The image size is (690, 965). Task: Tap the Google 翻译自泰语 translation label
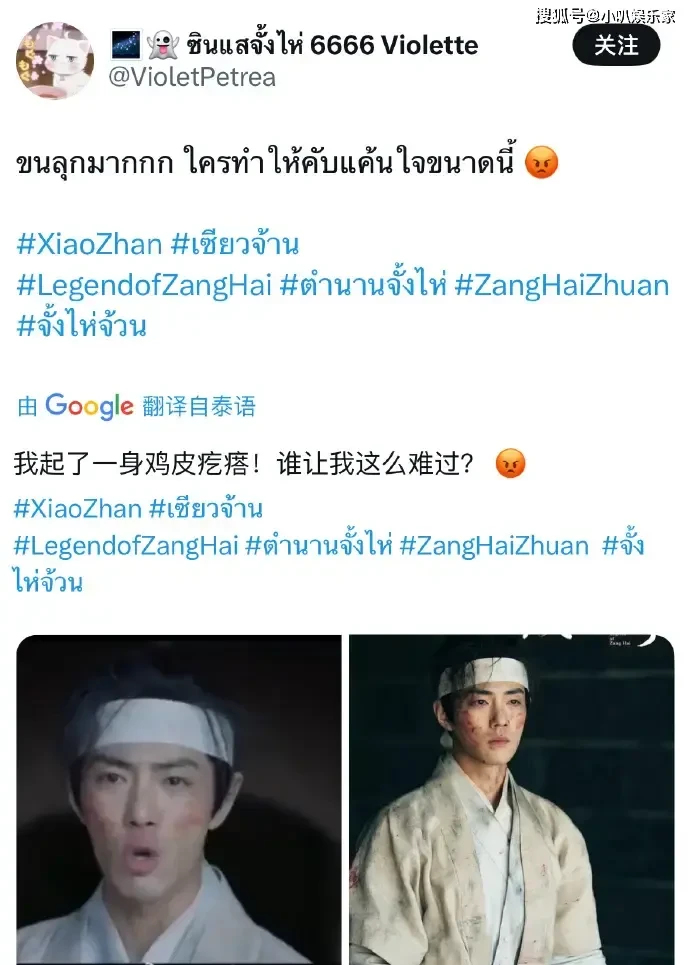(x=137, y=406)
